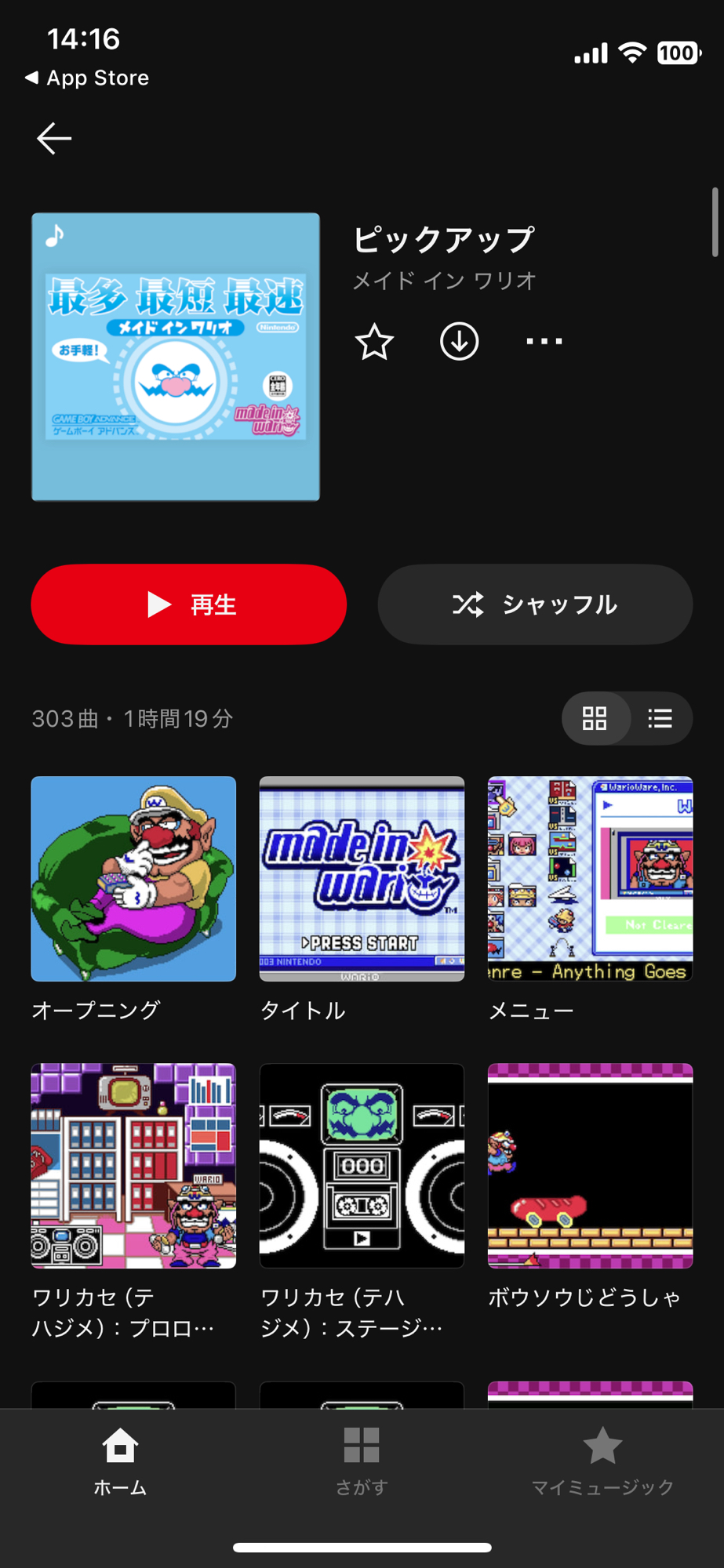724x1568 pixels.
Task: Download the ピックアップ playlist
Action: (x=459, y=342)
